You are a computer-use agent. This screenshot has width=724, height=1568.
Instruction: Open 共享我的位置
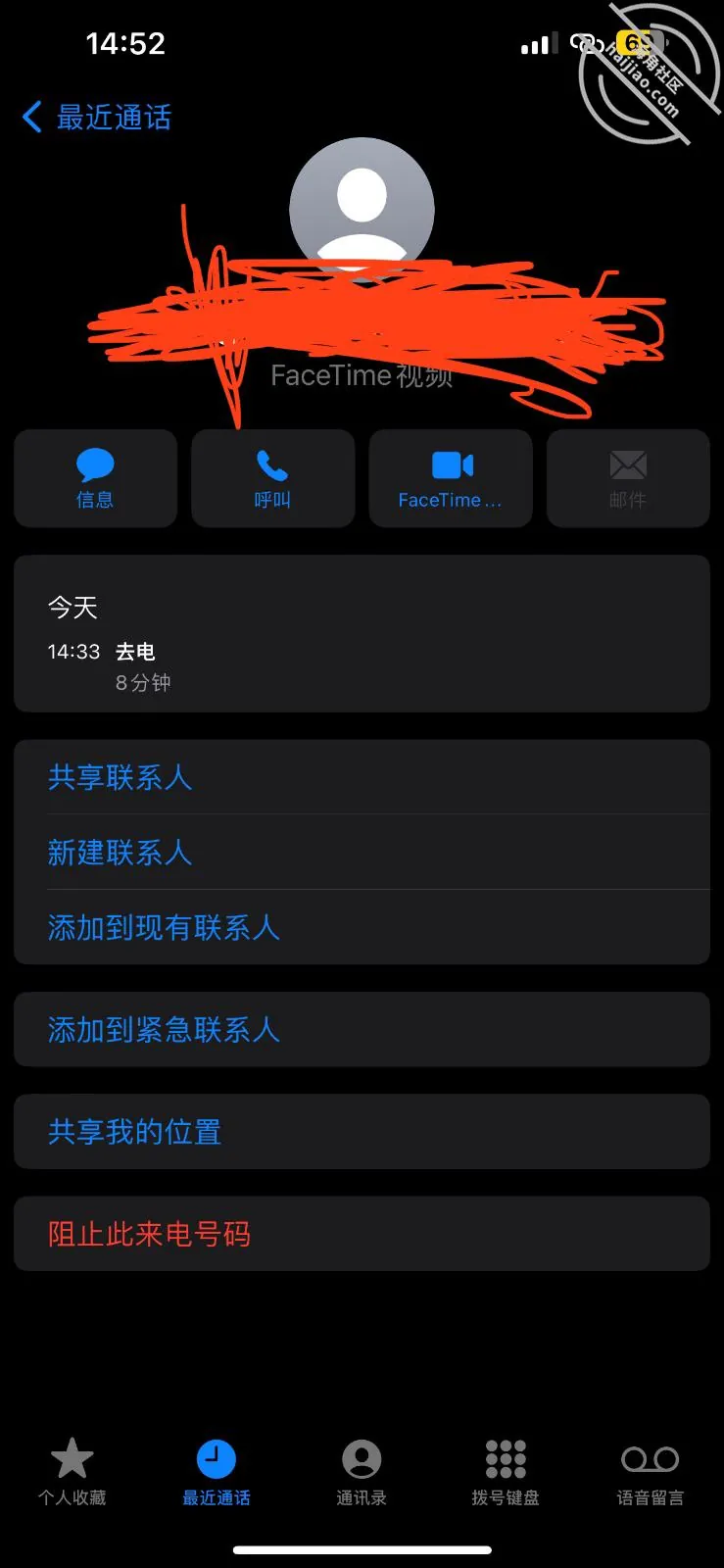coord(362,1131)
